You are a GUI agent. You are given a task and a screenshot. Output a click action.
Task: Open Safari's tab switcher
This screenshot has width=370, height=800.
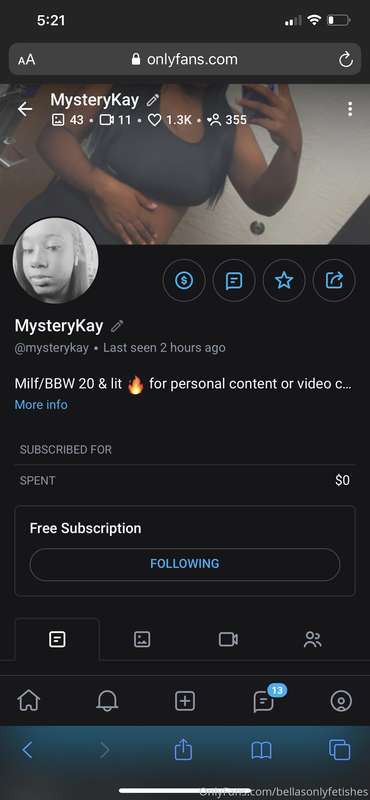click(339, 750)
